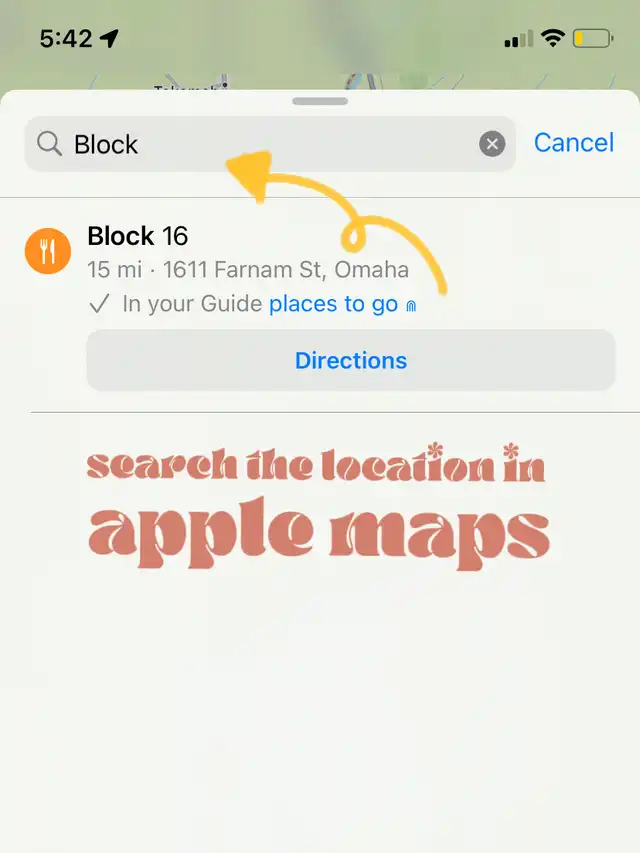Clear the search text with the X icon

pyautogui.click(x=491, y=144)
